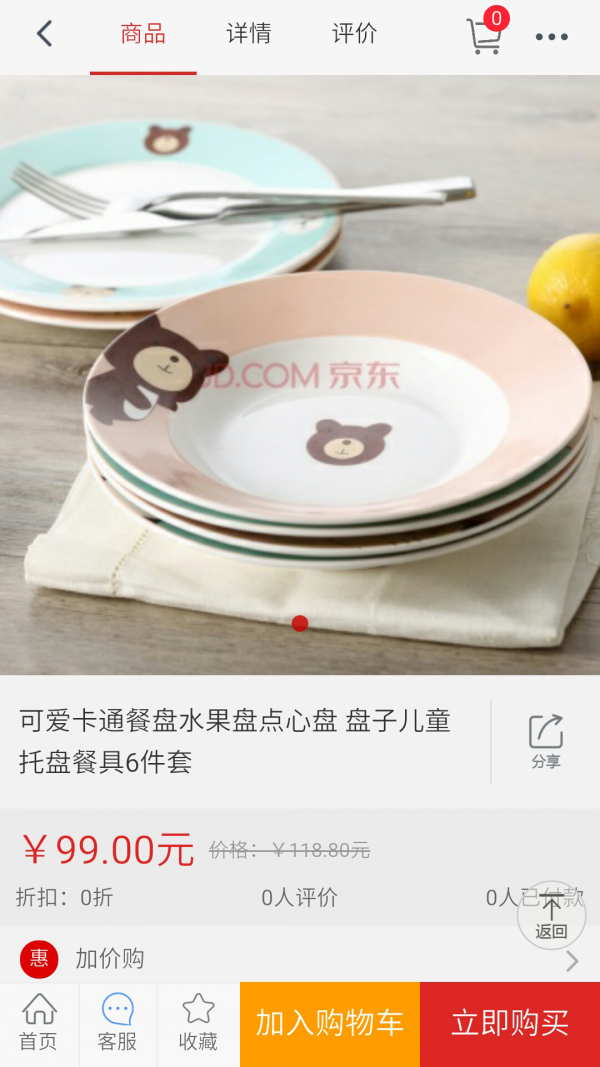Select the 商品 tab
Viewport: 600px width, 1067px height.
tap(143, 34)
